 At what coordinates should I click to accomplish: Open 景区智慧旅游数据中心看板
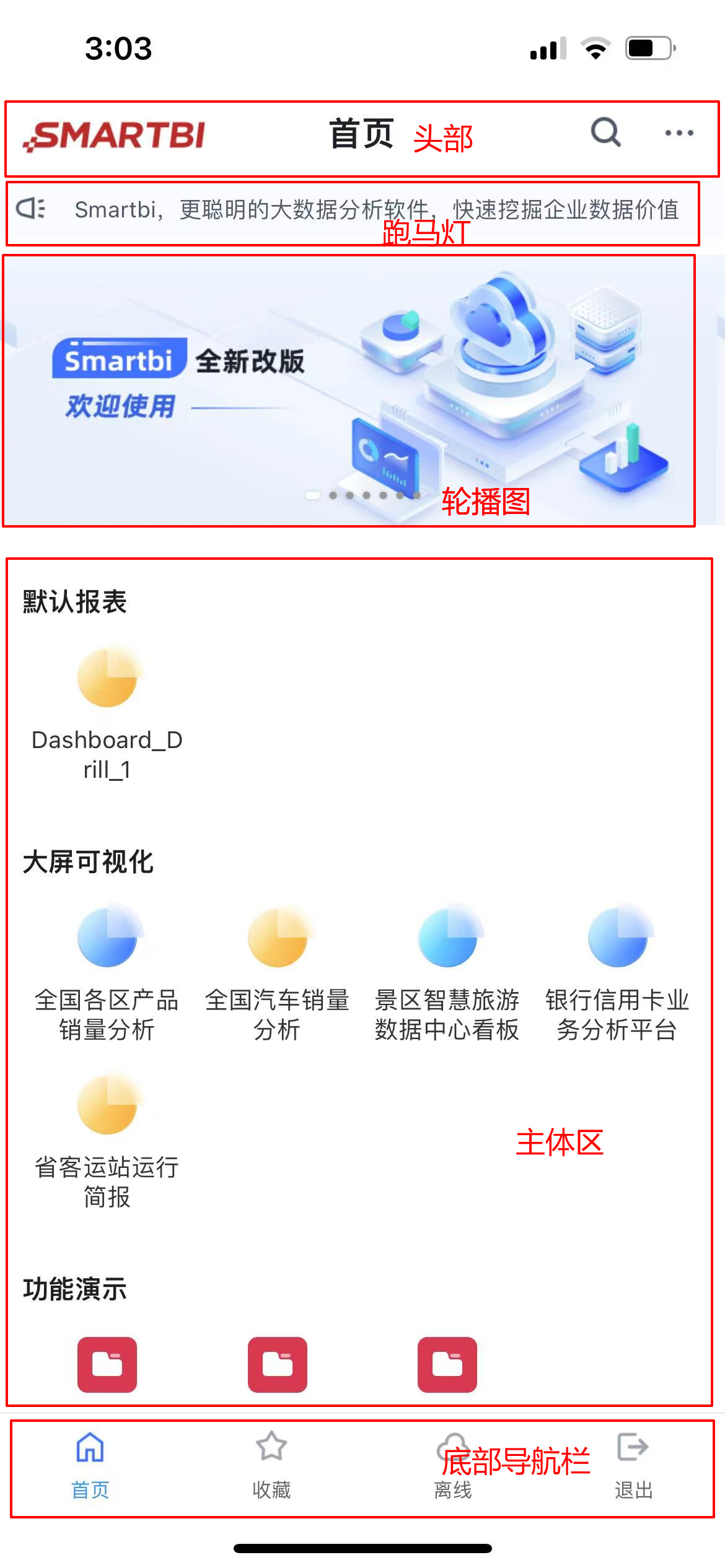coord(447,973)
